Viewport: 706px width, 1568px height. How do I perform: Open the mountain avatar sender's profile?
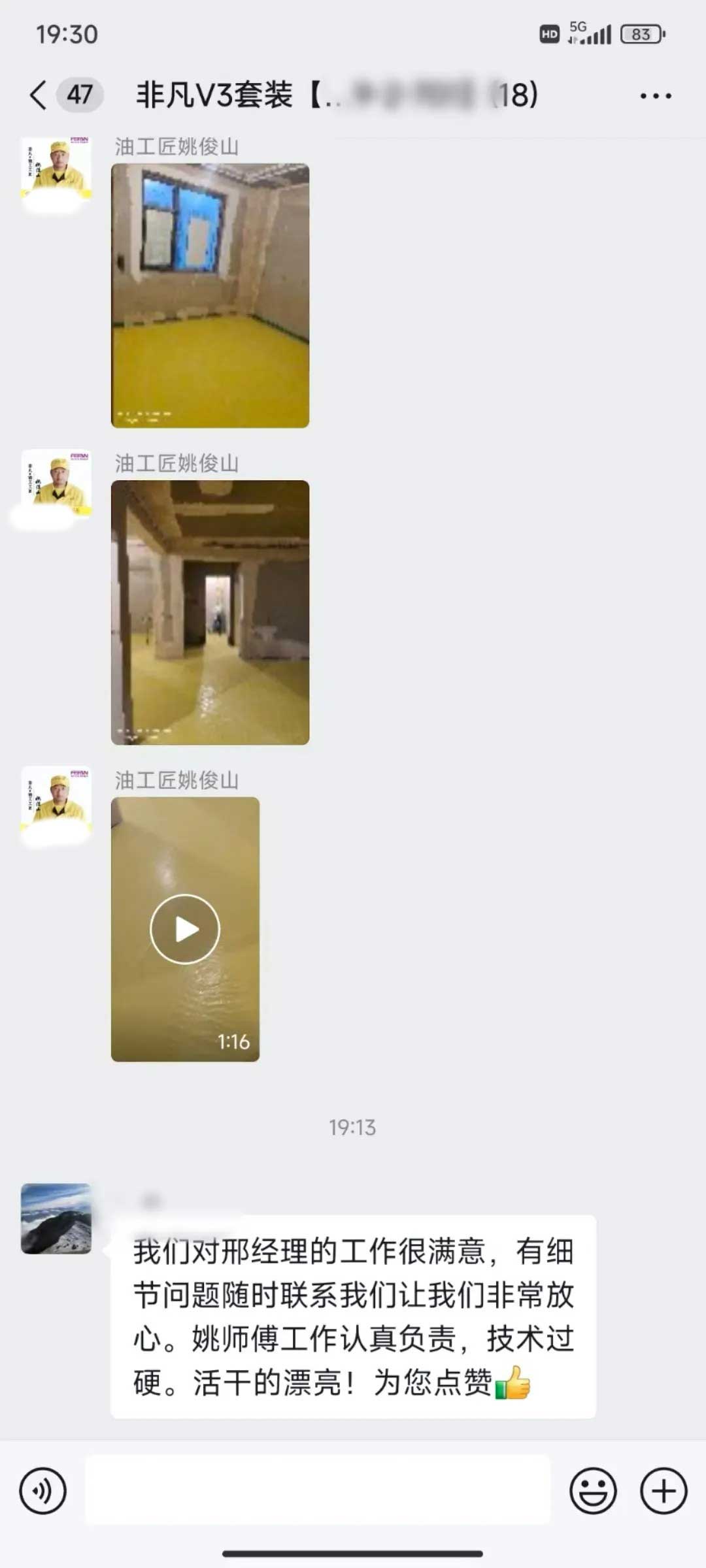56,1218
